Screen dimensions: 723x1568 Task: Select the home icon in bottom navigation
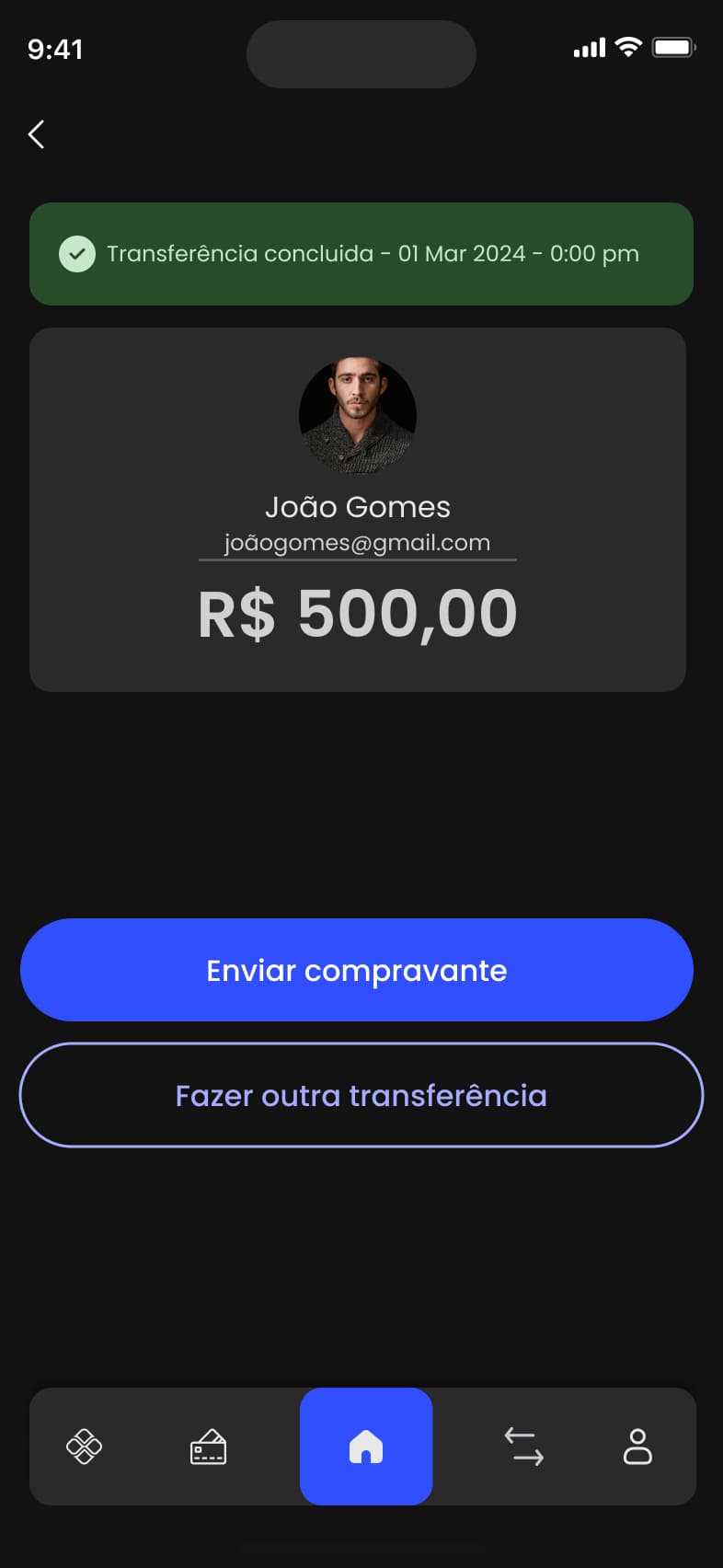(x=366, y=1446)
